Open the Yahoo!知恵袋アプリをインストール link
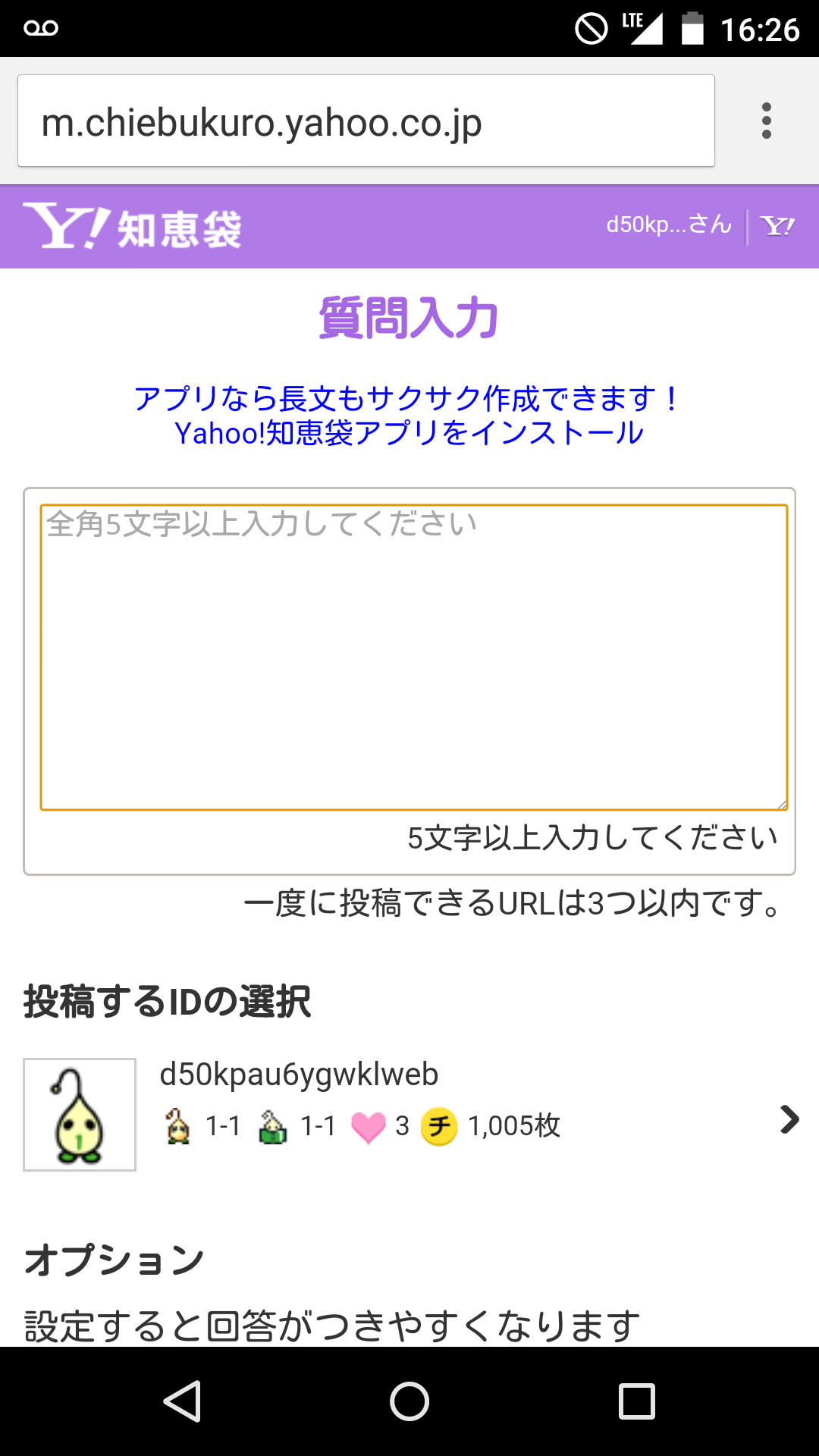 (x=409, y=433)
